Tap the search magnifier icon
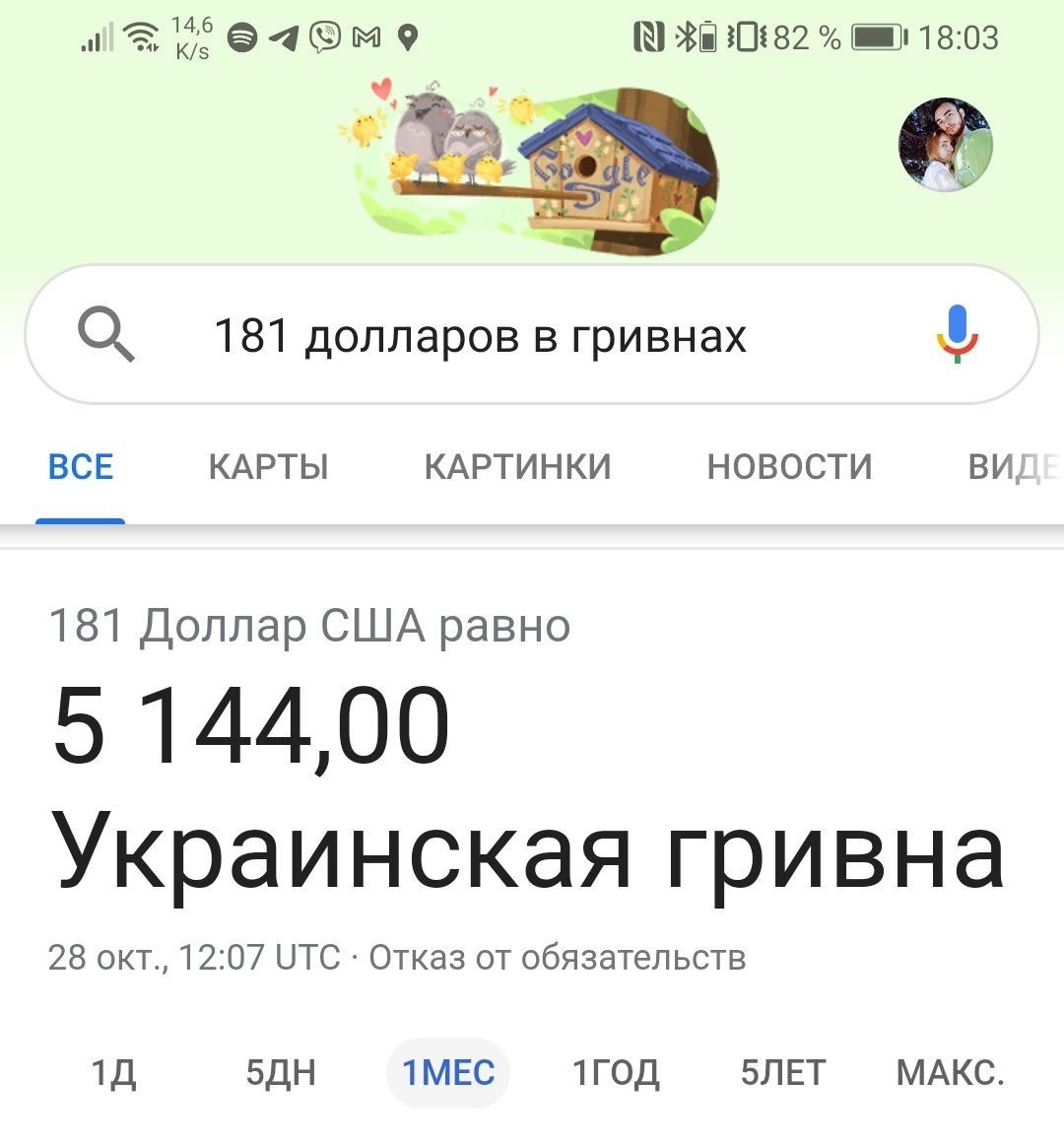This screenshot has height=1147, width=1064. (106, 335)
